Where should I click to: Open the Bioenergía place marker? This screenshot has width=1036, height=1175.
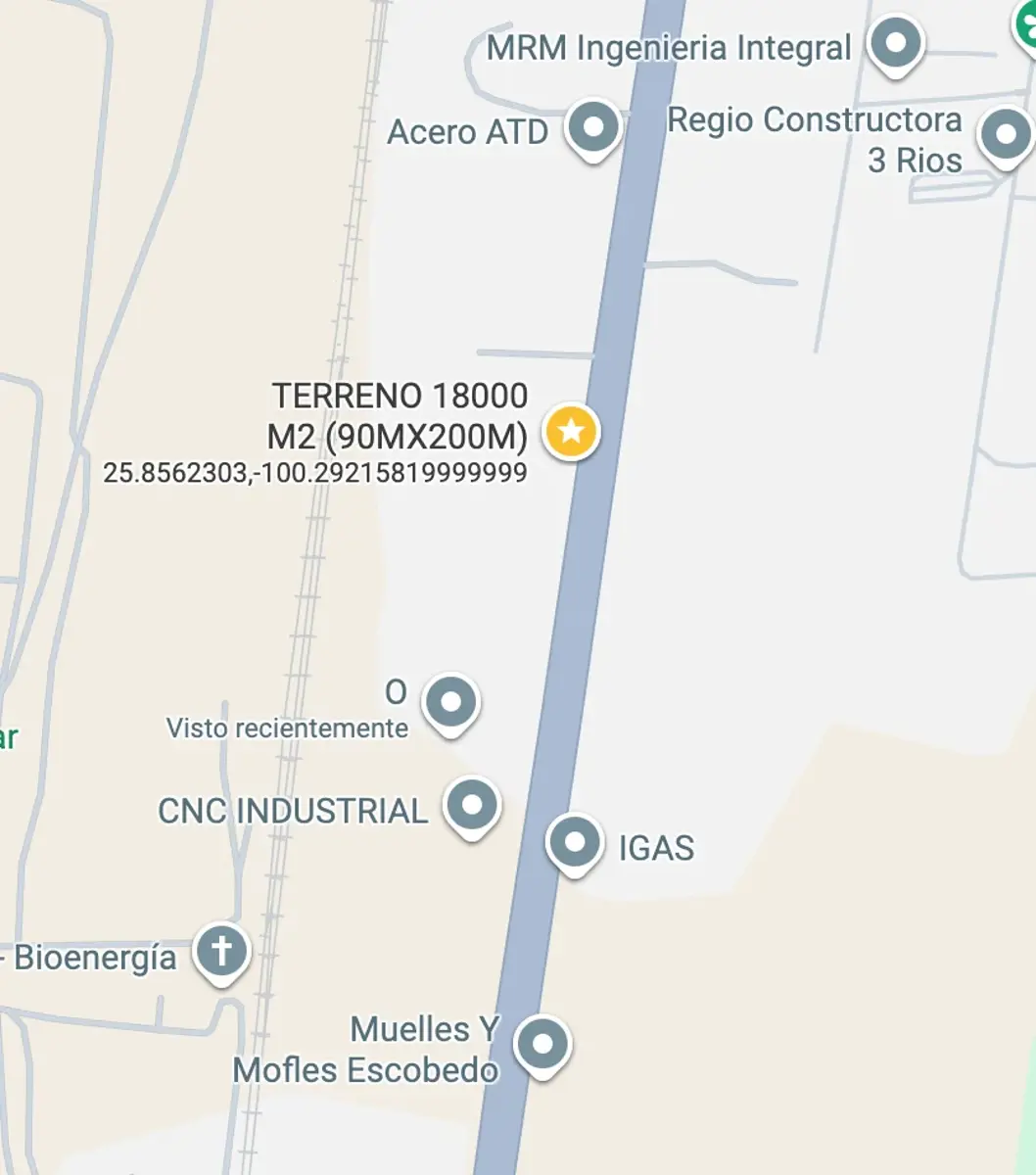coord(221,952)
